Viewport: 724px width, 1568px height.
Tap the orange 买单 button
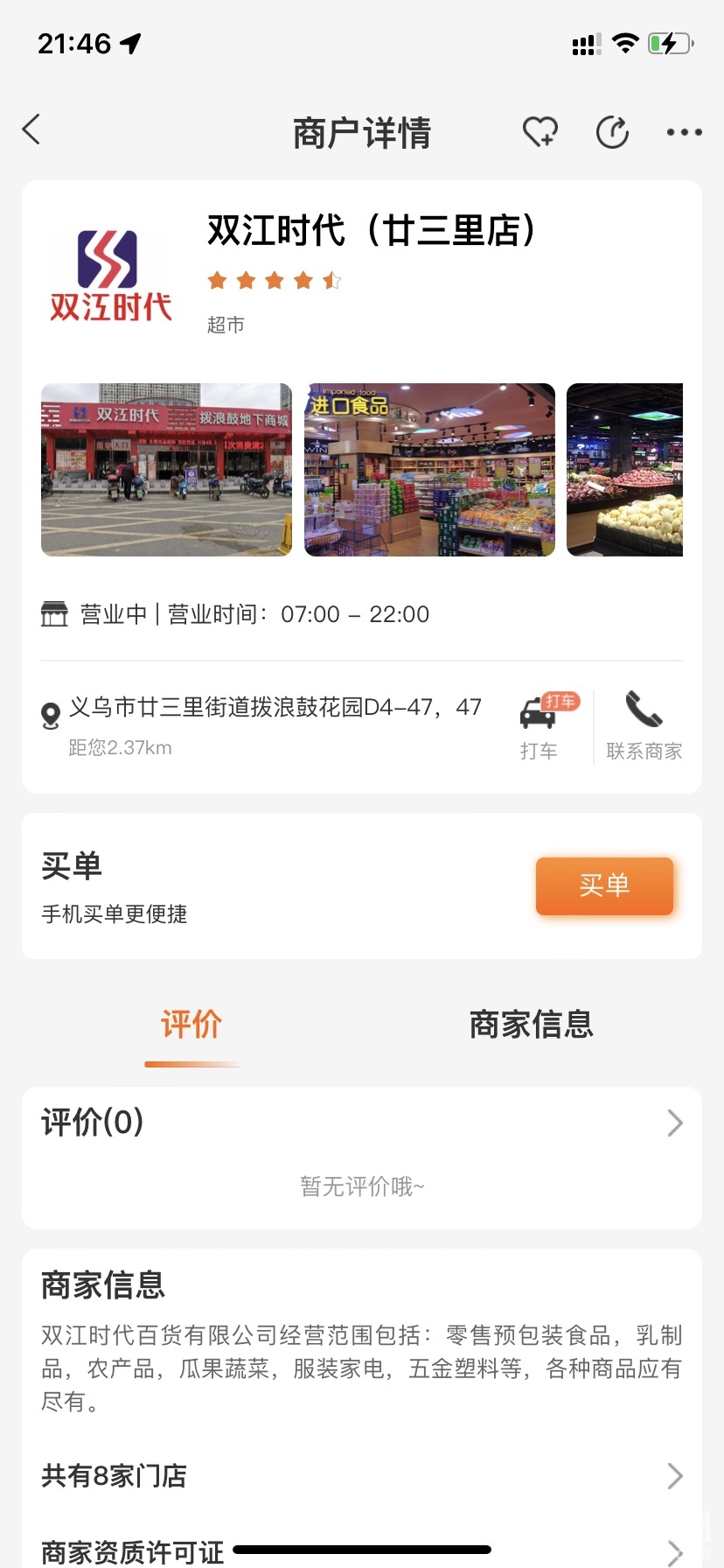pyautogui.click(x=604, y=885)
